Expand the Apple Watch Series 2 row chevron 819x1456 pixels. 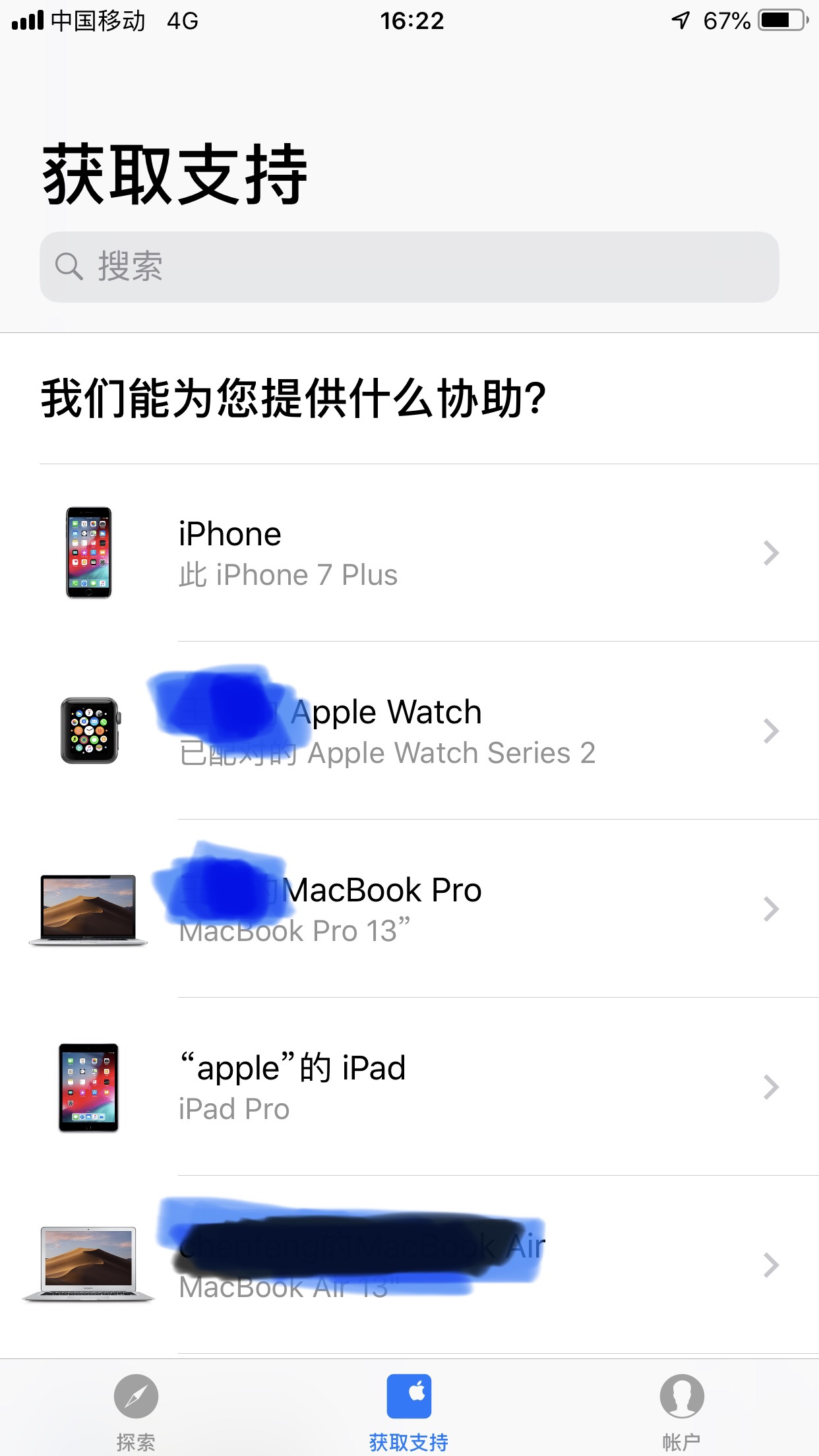point(770,732)
